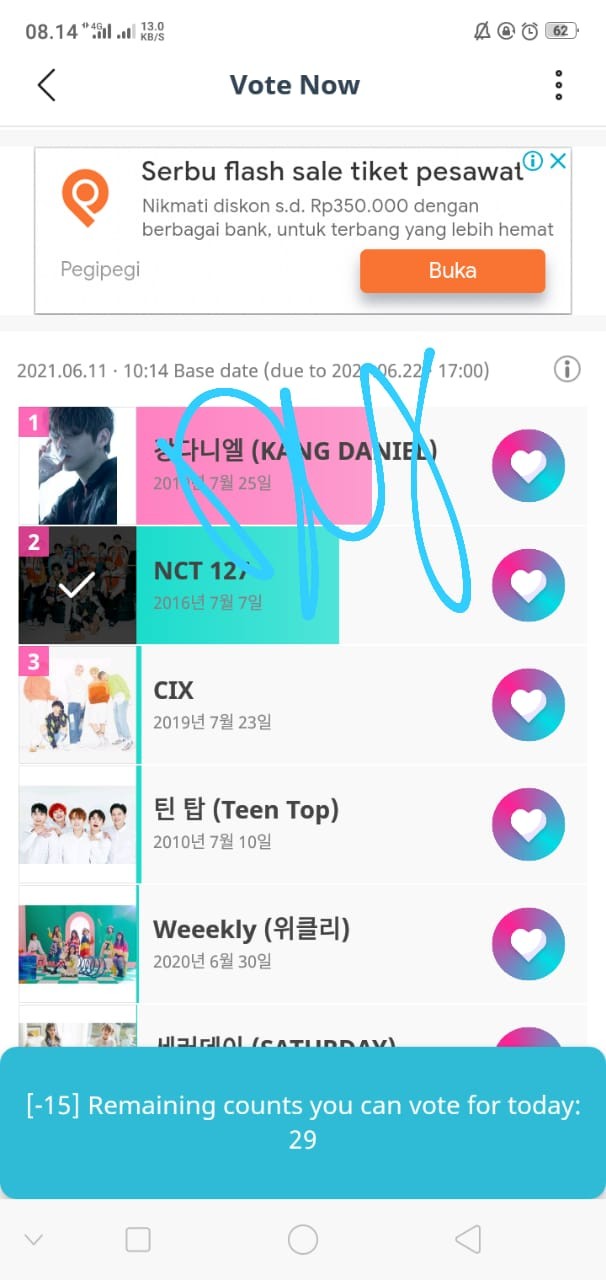The width and height of the screenshot is (606, 1280).
Task: Open the Teen Top entry
Action: point(300,825)
